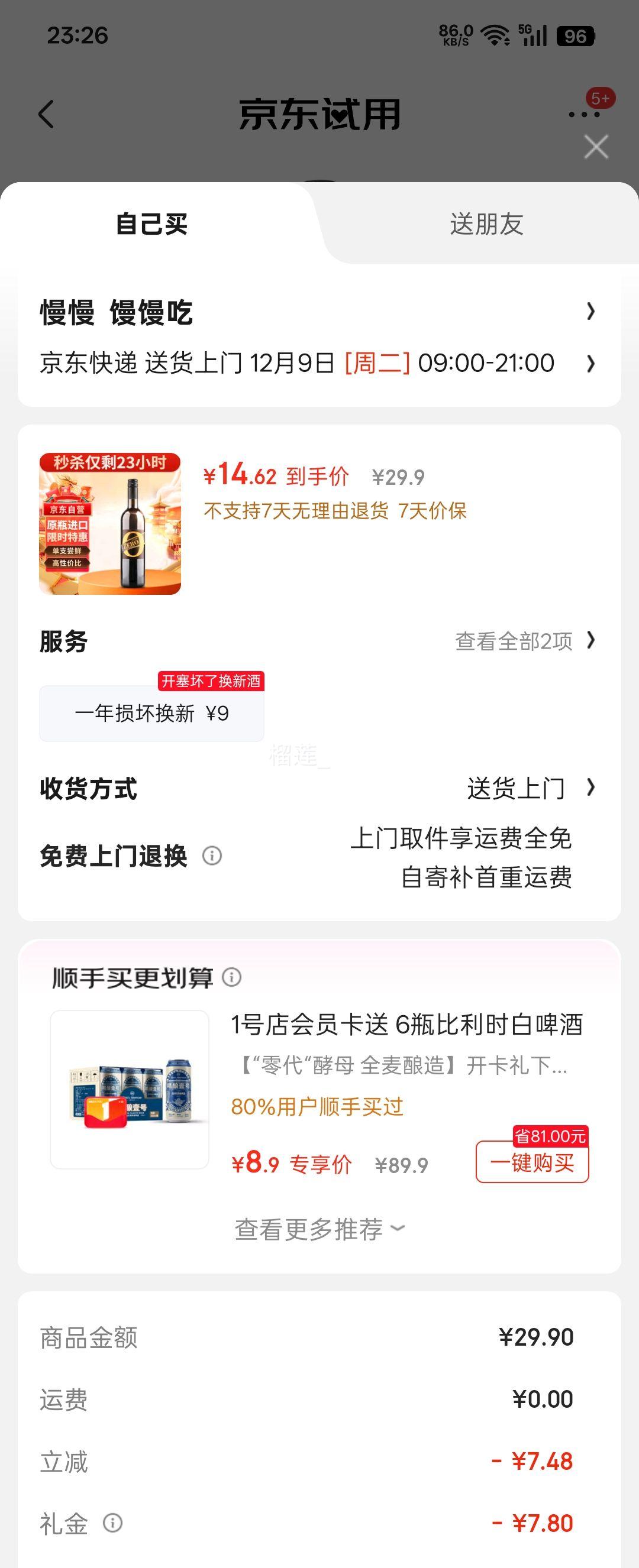
Task: Close the checkout sheet
Action: [x=596, y=147]
